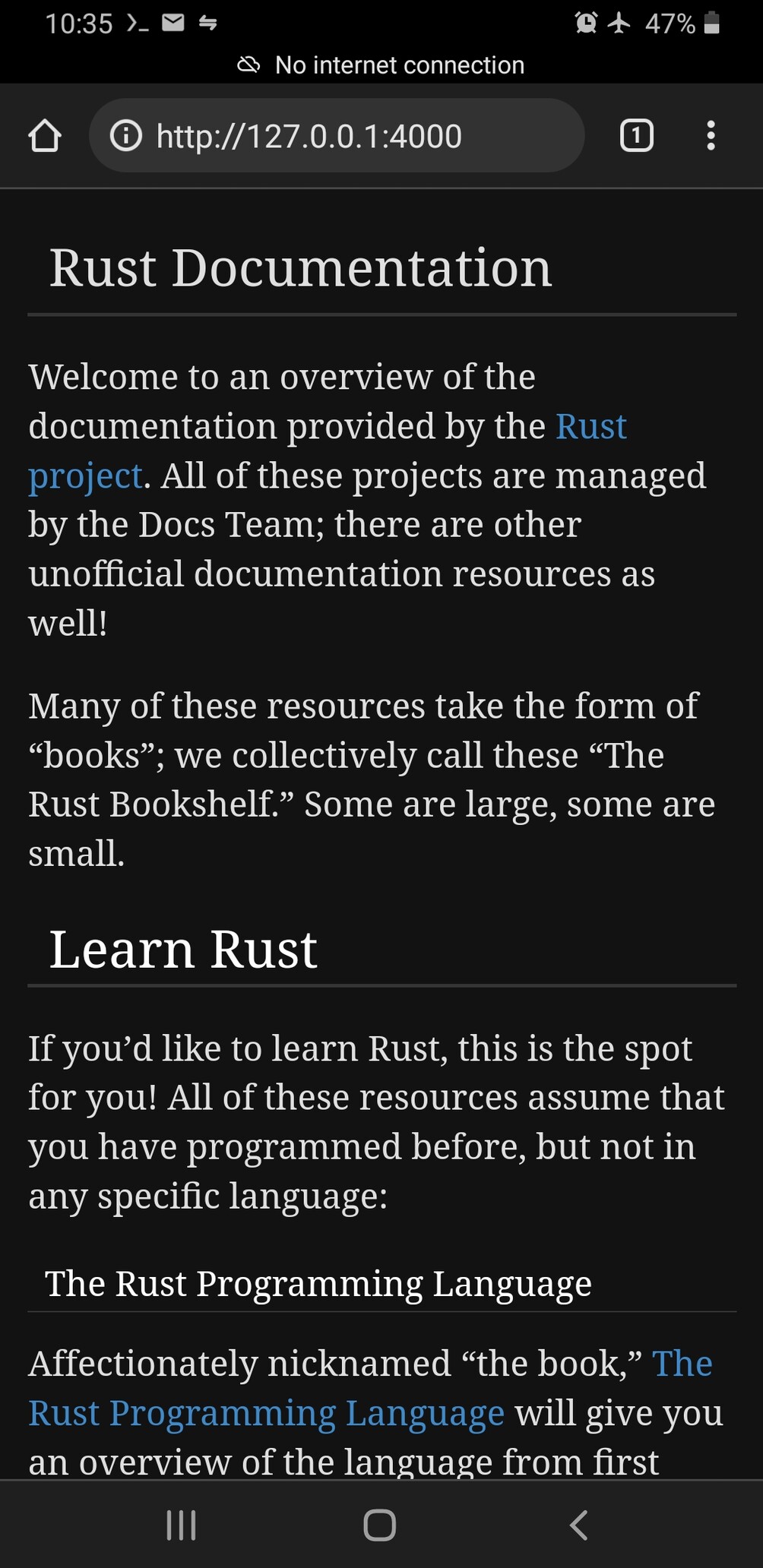Screen dimensions: 763x1568
Task: Go to the browser home page
Action: [x=45, y=136]
